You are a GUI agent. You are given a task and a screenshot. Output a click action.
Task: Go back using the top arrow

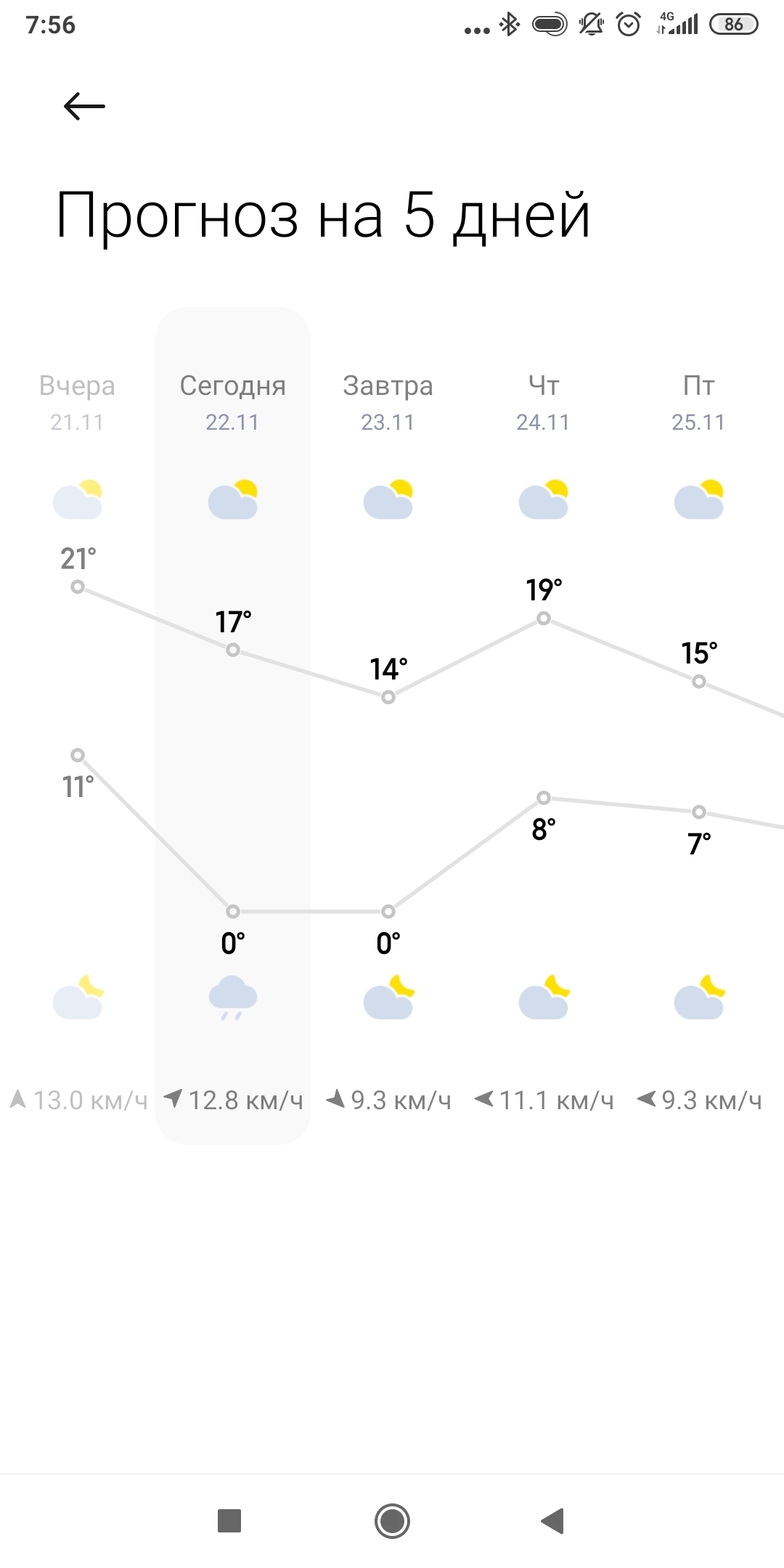(84, 106)
